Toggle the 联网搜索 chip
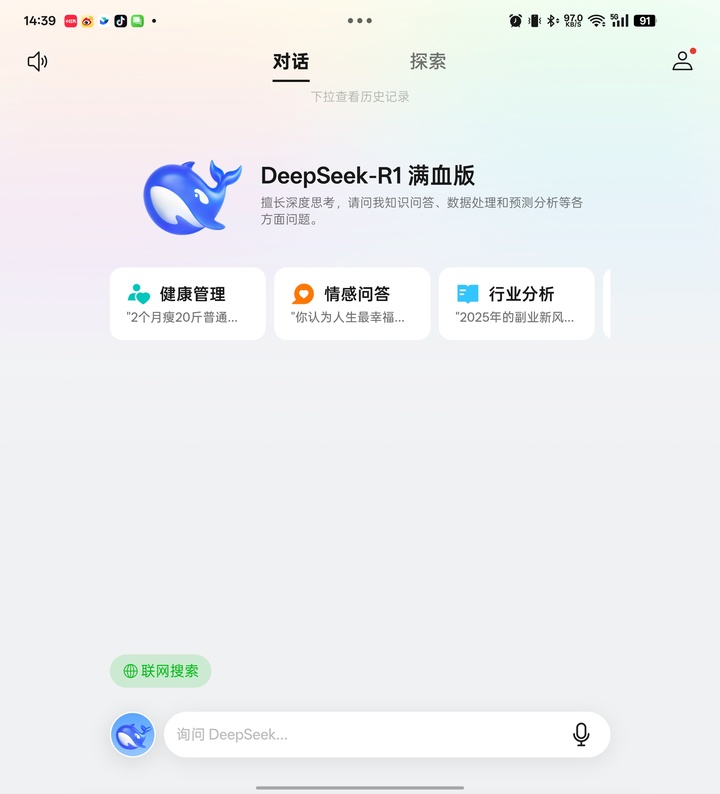This screenshot has height=794, width=720. pos(161,671)
